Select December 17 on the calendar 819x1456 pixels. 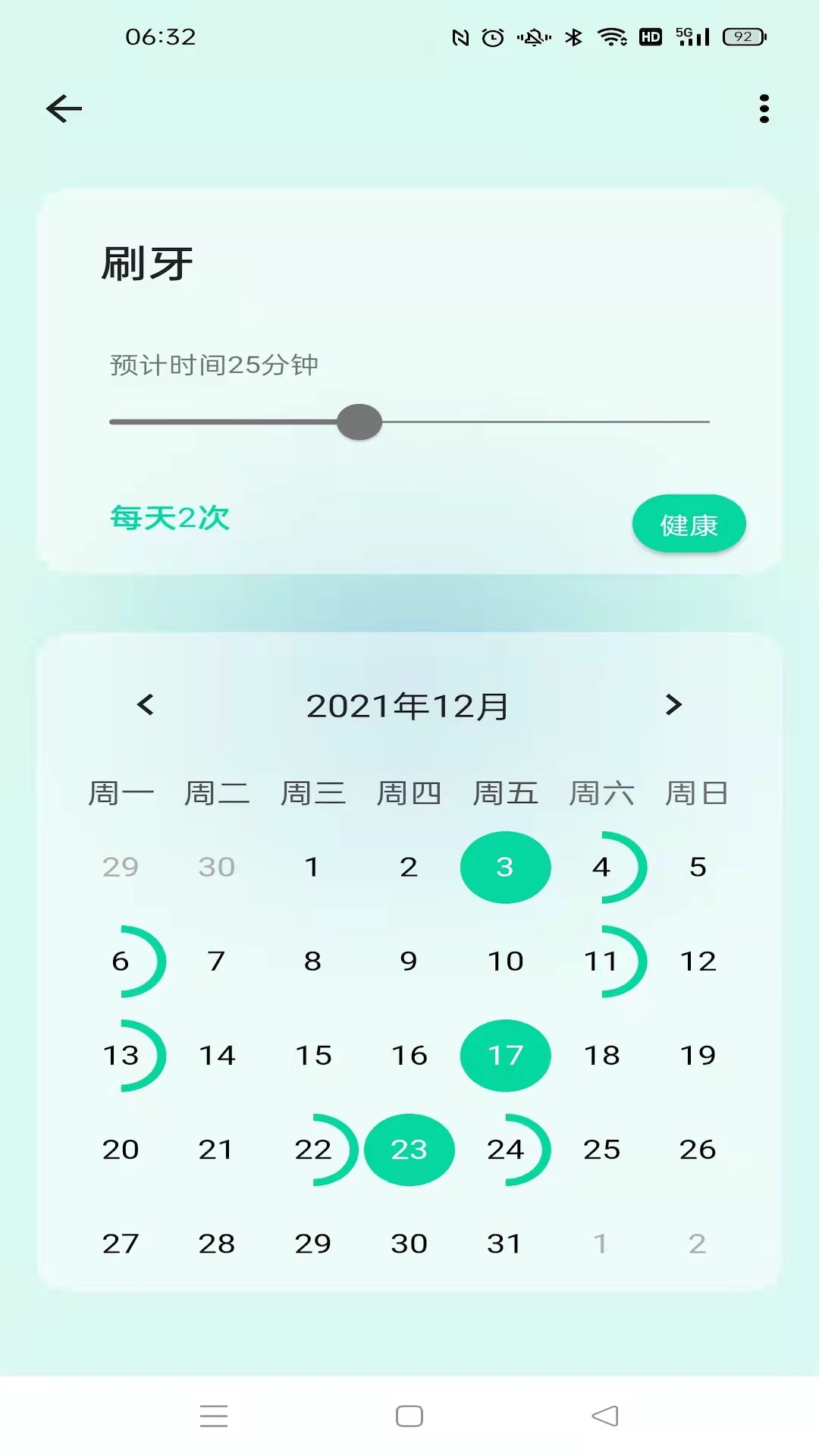tap(505, 1055)
